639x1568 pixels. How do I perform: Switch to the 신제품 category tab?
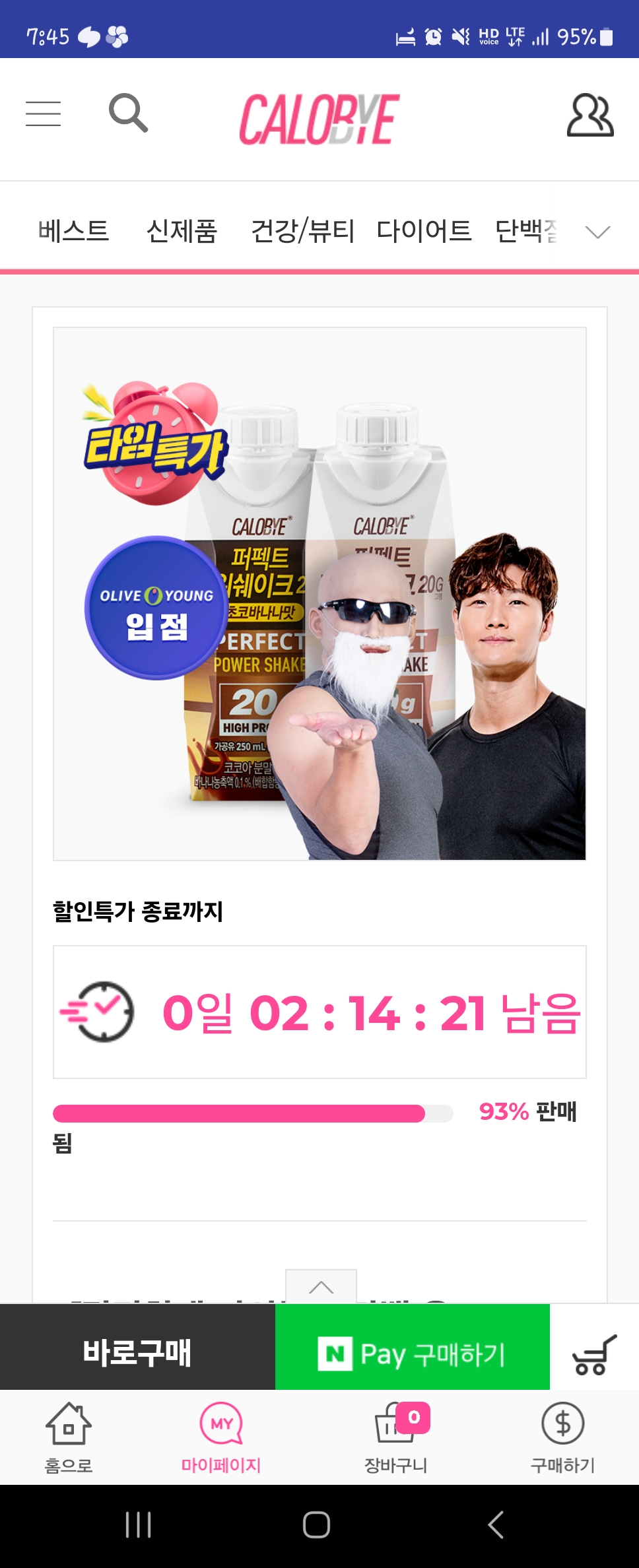click(x=182, y=231)
